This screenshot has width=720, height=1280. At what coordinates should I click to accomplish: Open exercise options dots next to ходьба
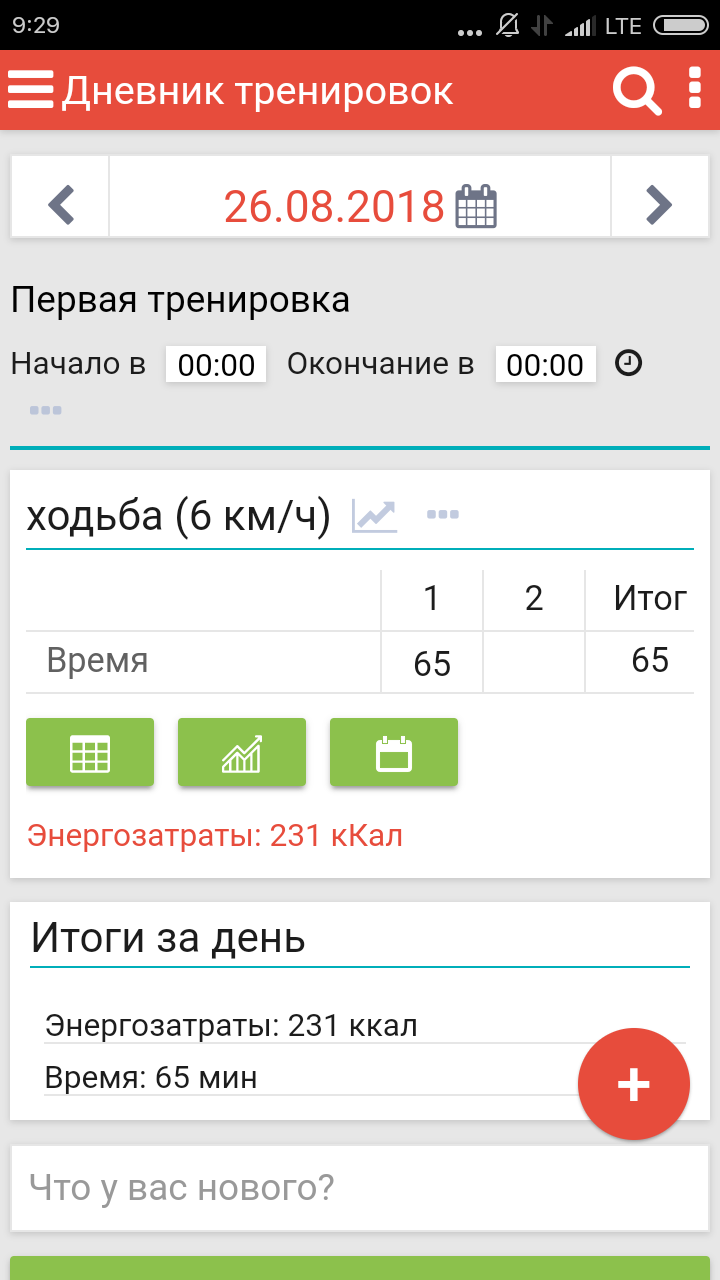click(443, 515)
